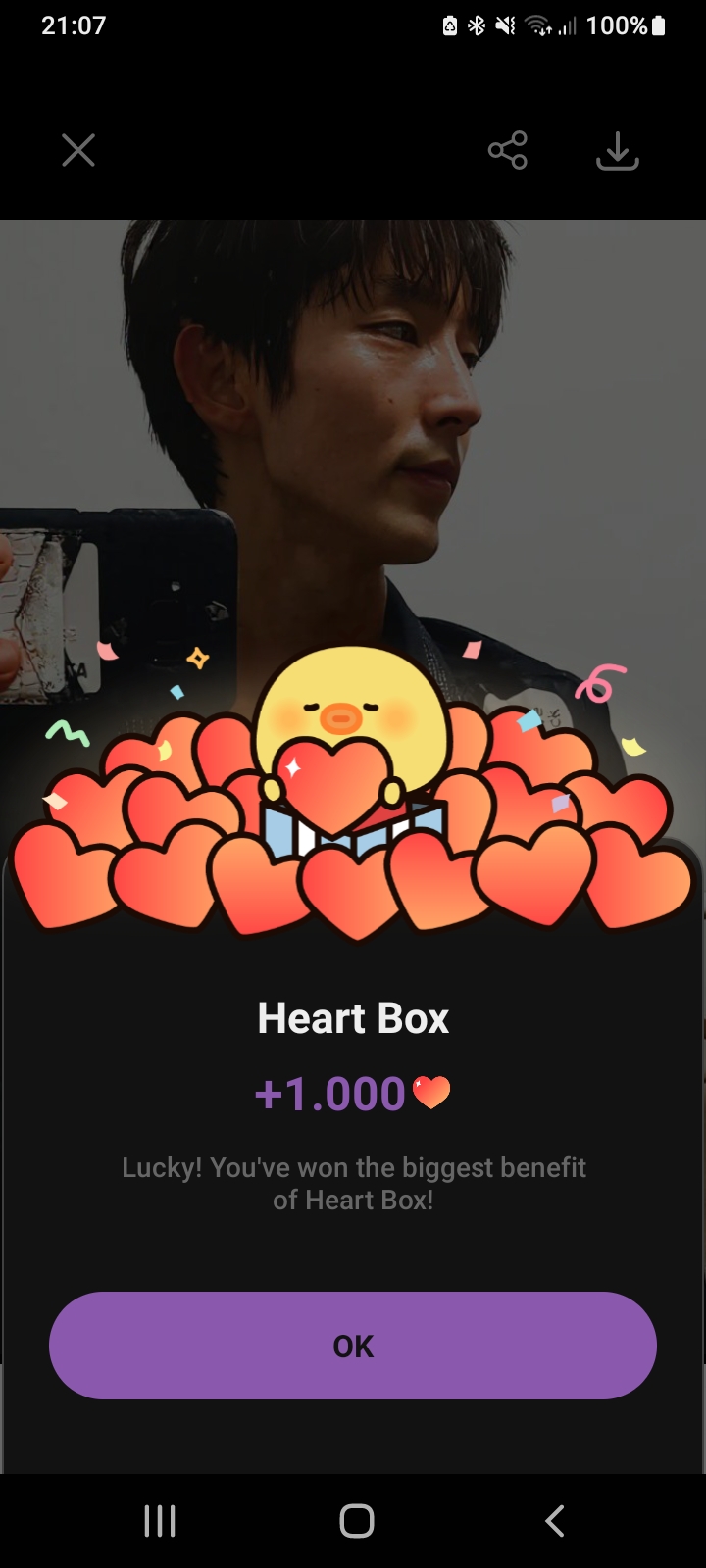The image size is (706, 1568).
Task: Close the photo viewer
Action: (78, 151)
